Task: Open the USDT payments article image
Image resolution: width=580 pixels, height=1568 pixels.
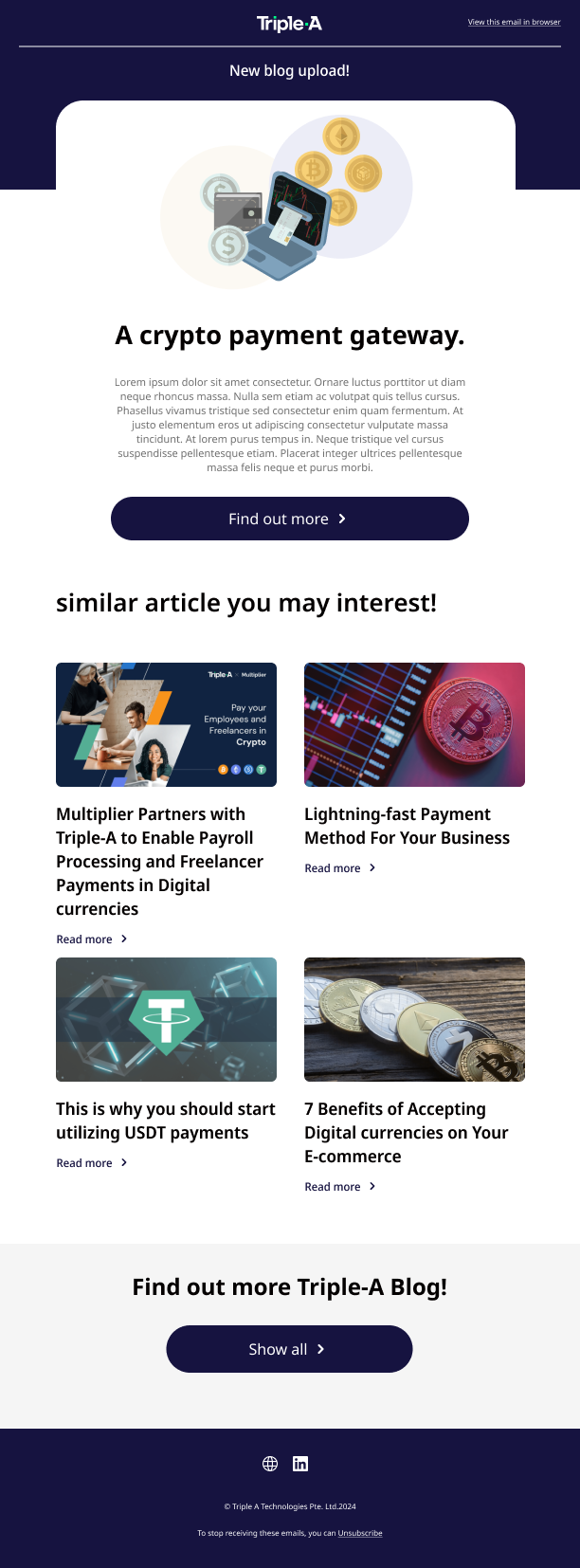Action: tap(166, 1019)
